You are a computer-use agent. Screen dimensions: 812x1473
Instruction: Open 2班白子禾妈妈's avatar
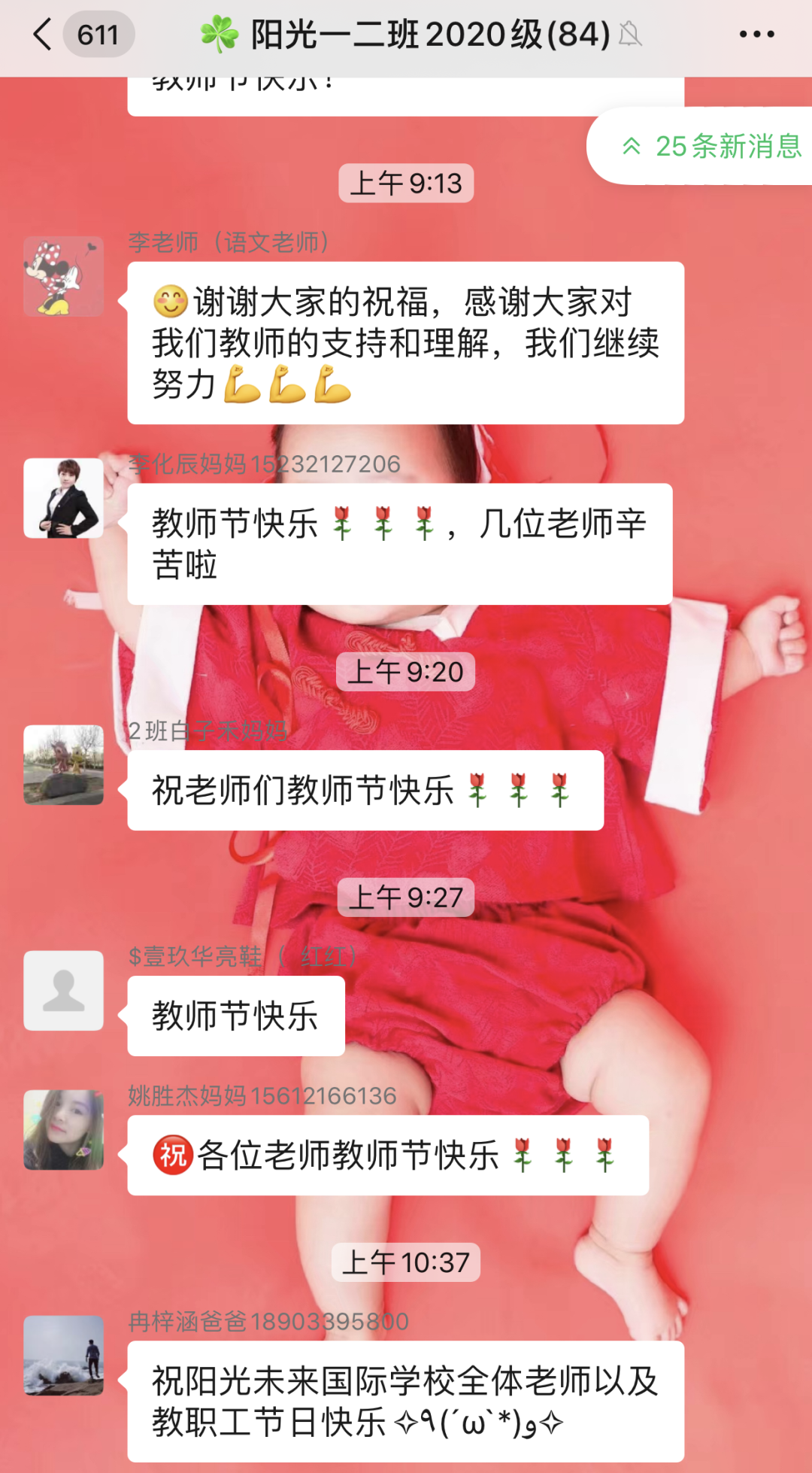[x=64, y=764]
